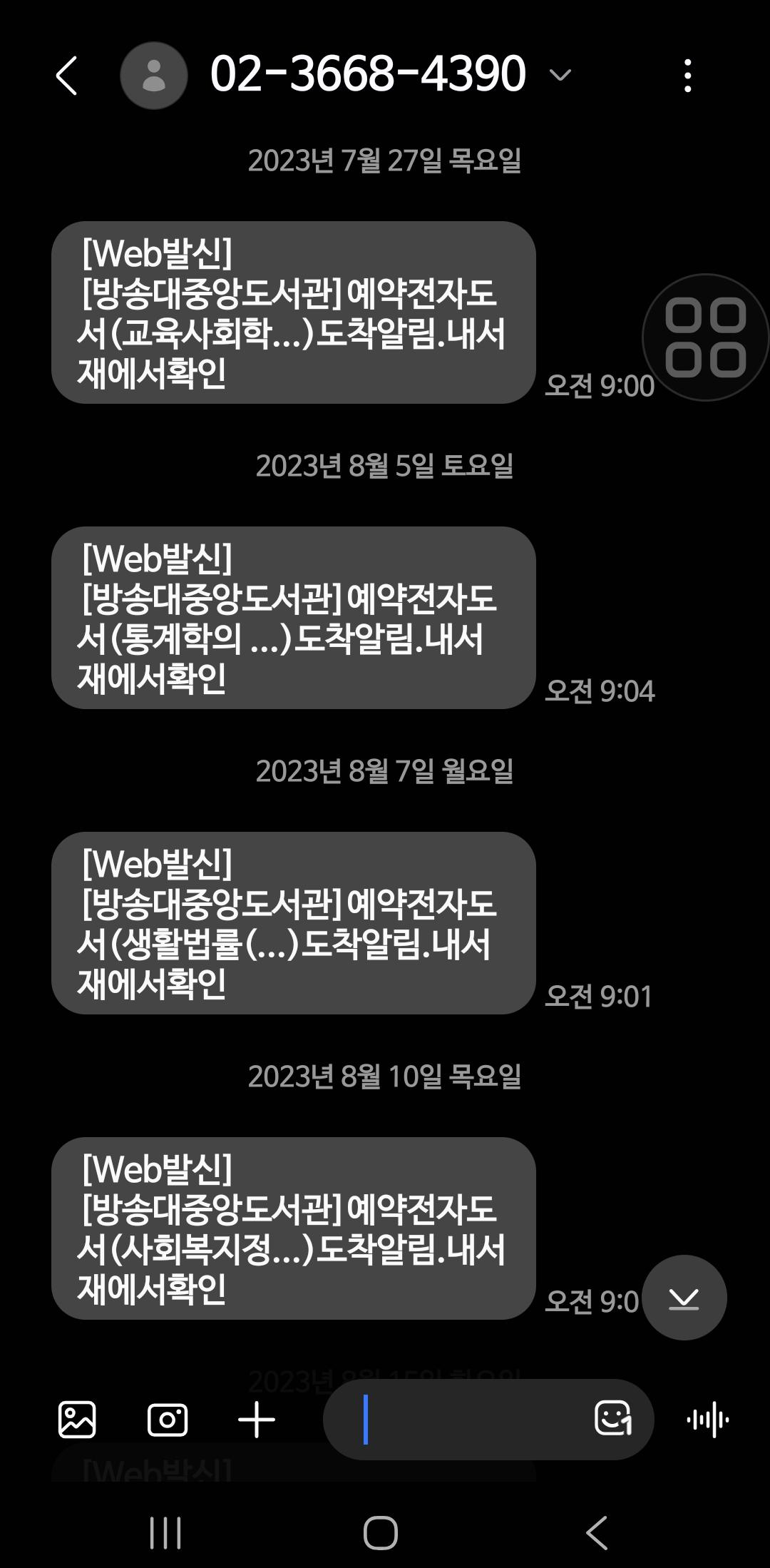Open recent apps from the navigation bar

tap(165, 1532)
